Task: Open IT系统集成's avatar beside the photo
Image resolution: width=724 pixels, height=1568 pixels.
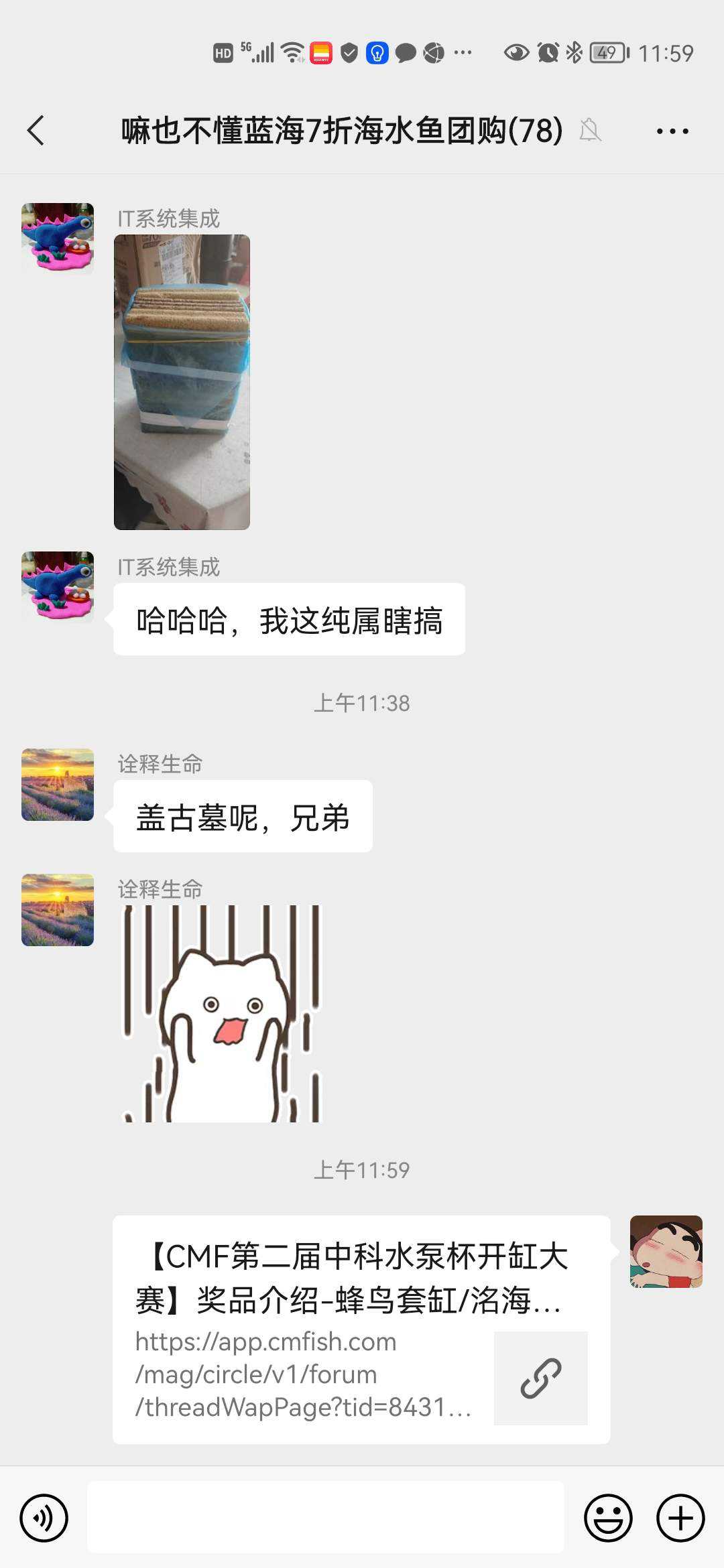Action: pos(58,239)
